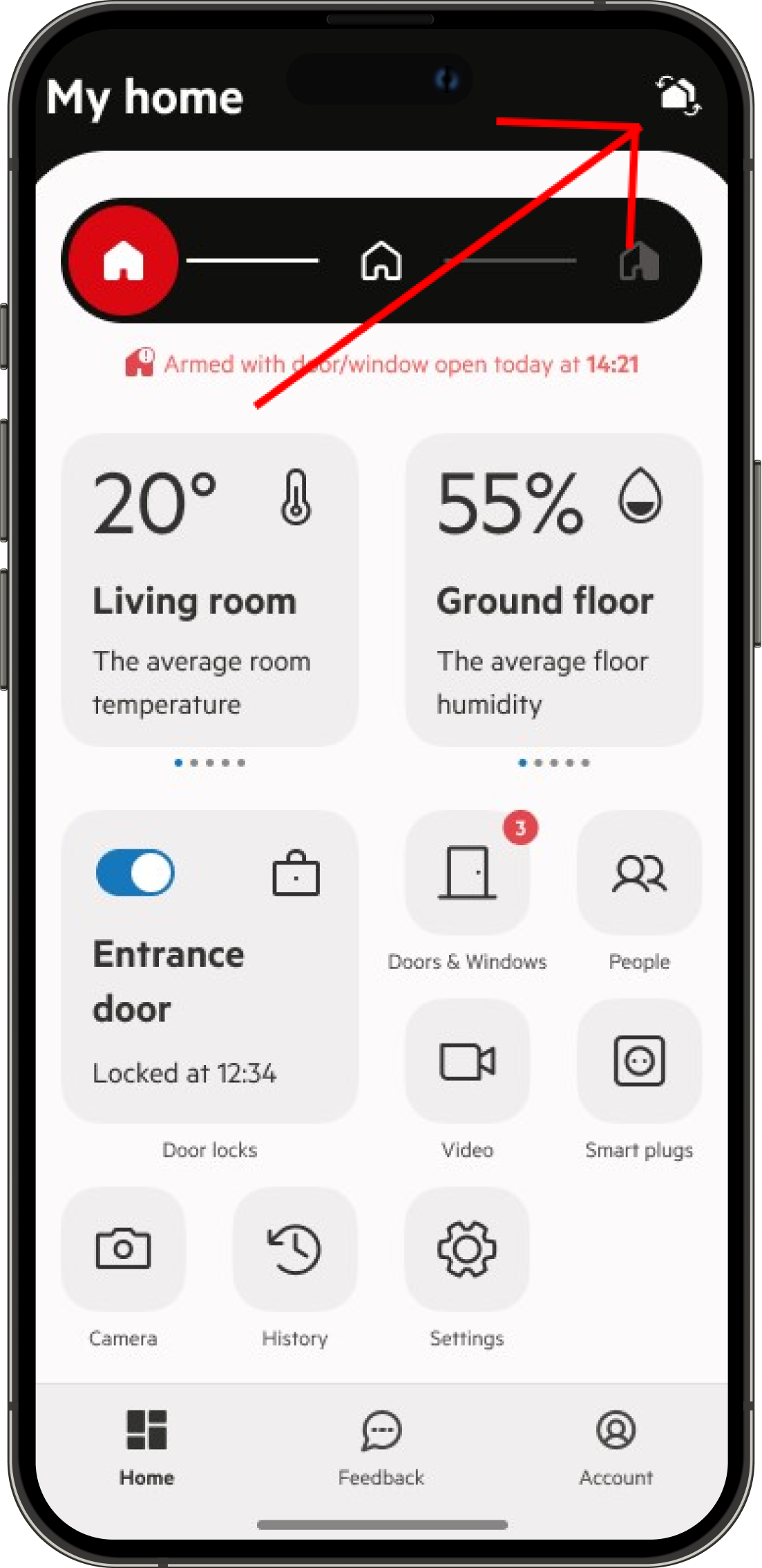Viewport: 762px width, 1568px height.
Task: Open the People section
Action: pyautogui.click(x=639, y=873)
